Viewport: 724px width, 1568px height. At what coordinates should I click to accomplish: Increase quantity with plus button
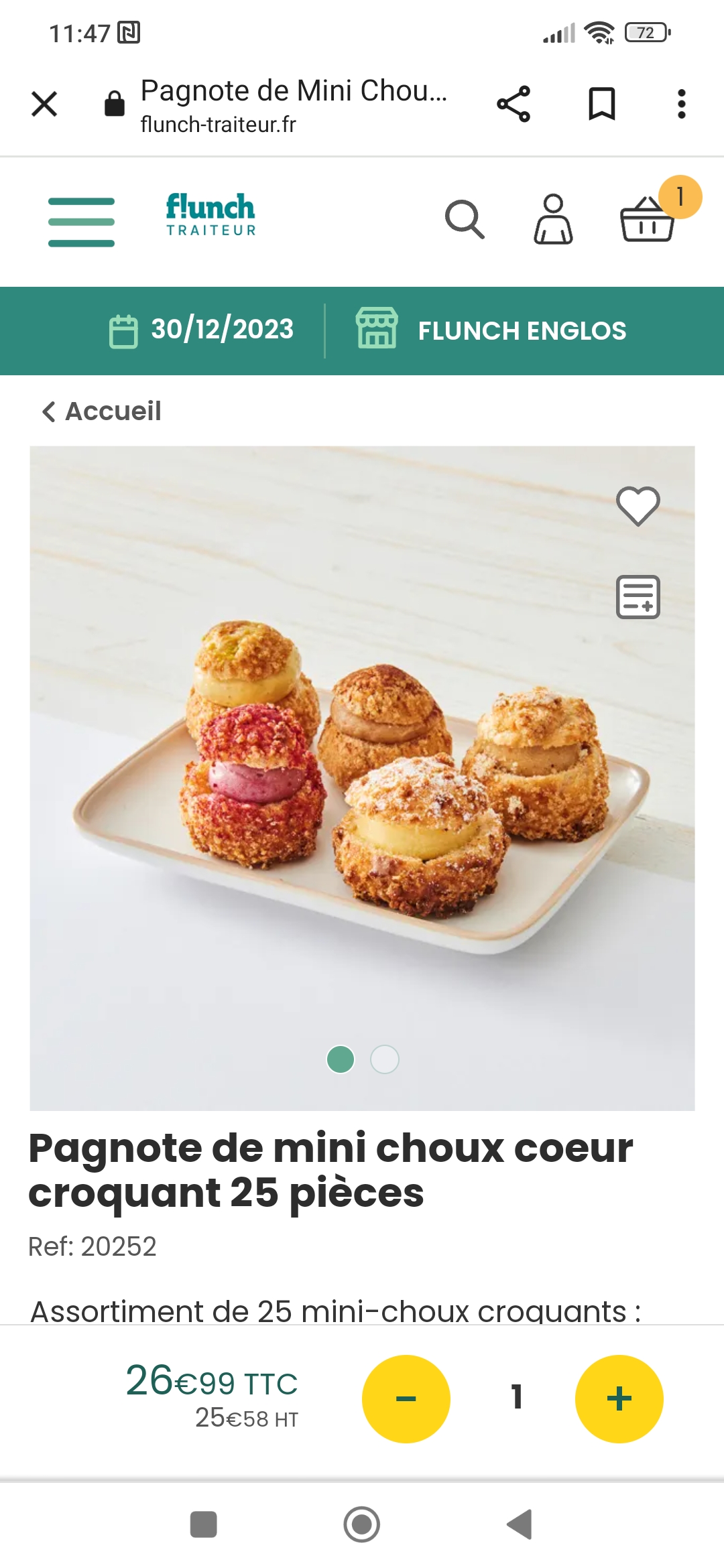click(619, 1398)
